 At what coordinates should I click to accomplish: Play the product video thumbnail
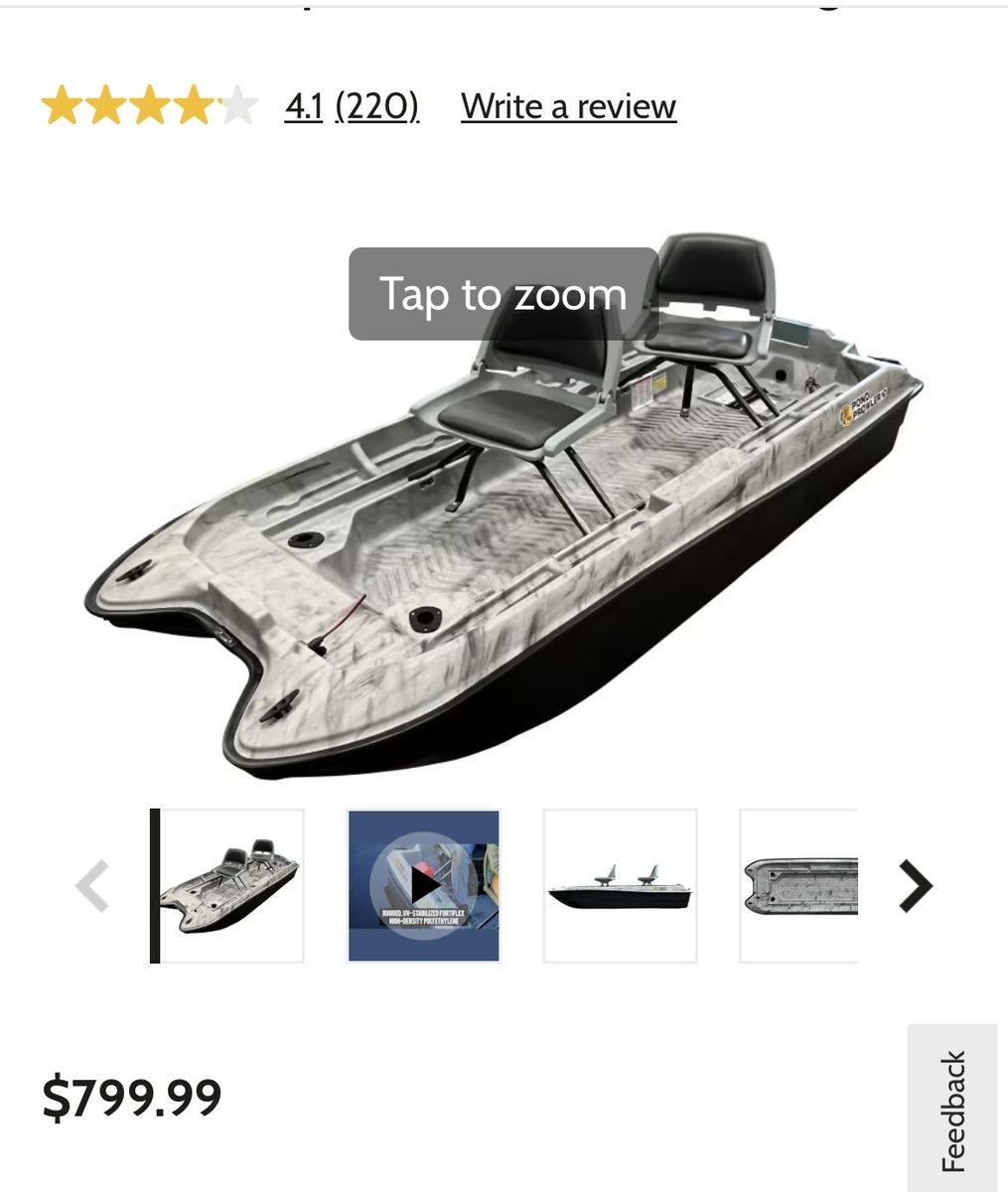point(424,885)
